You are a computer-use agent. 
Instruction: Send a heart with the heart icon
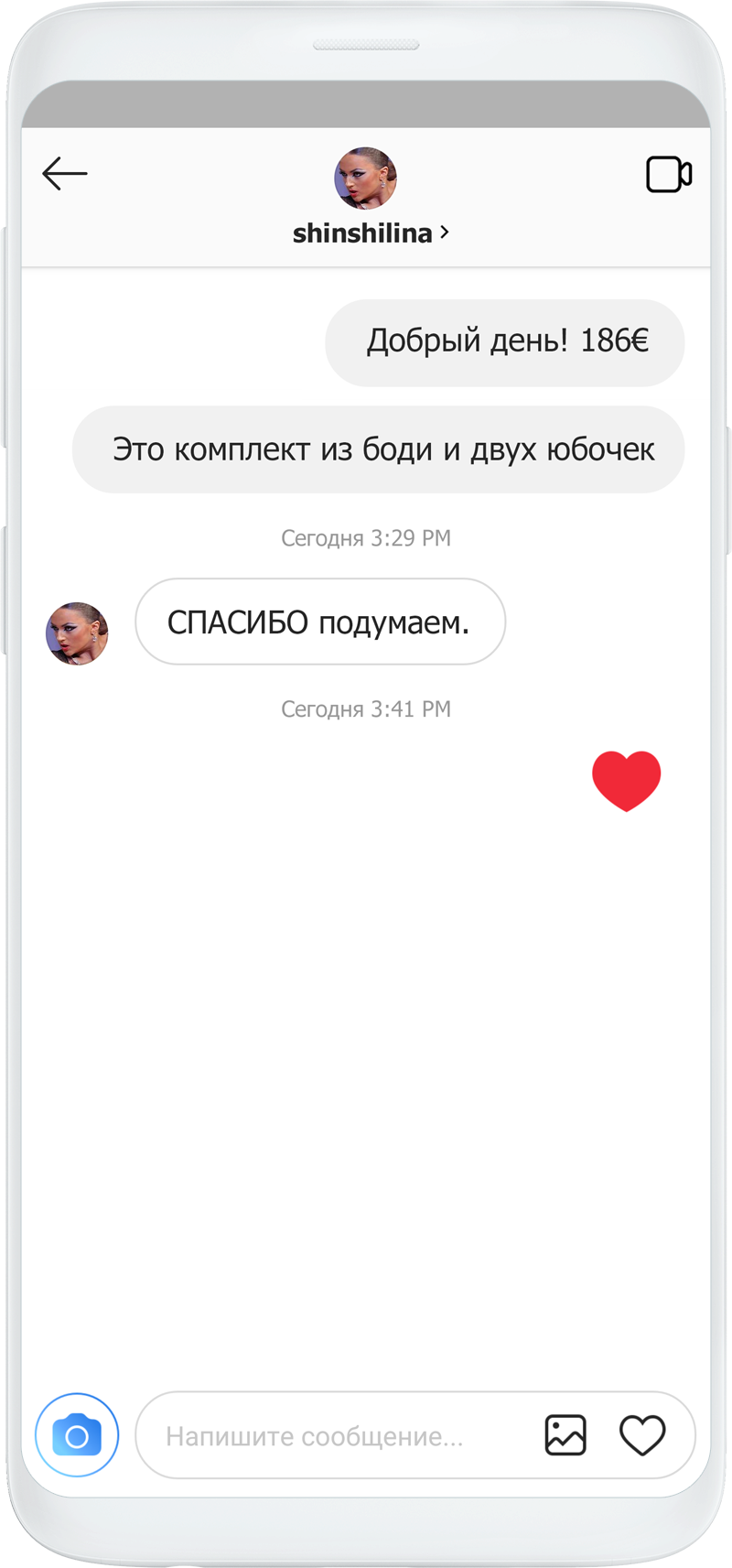tap(642, 1435)
